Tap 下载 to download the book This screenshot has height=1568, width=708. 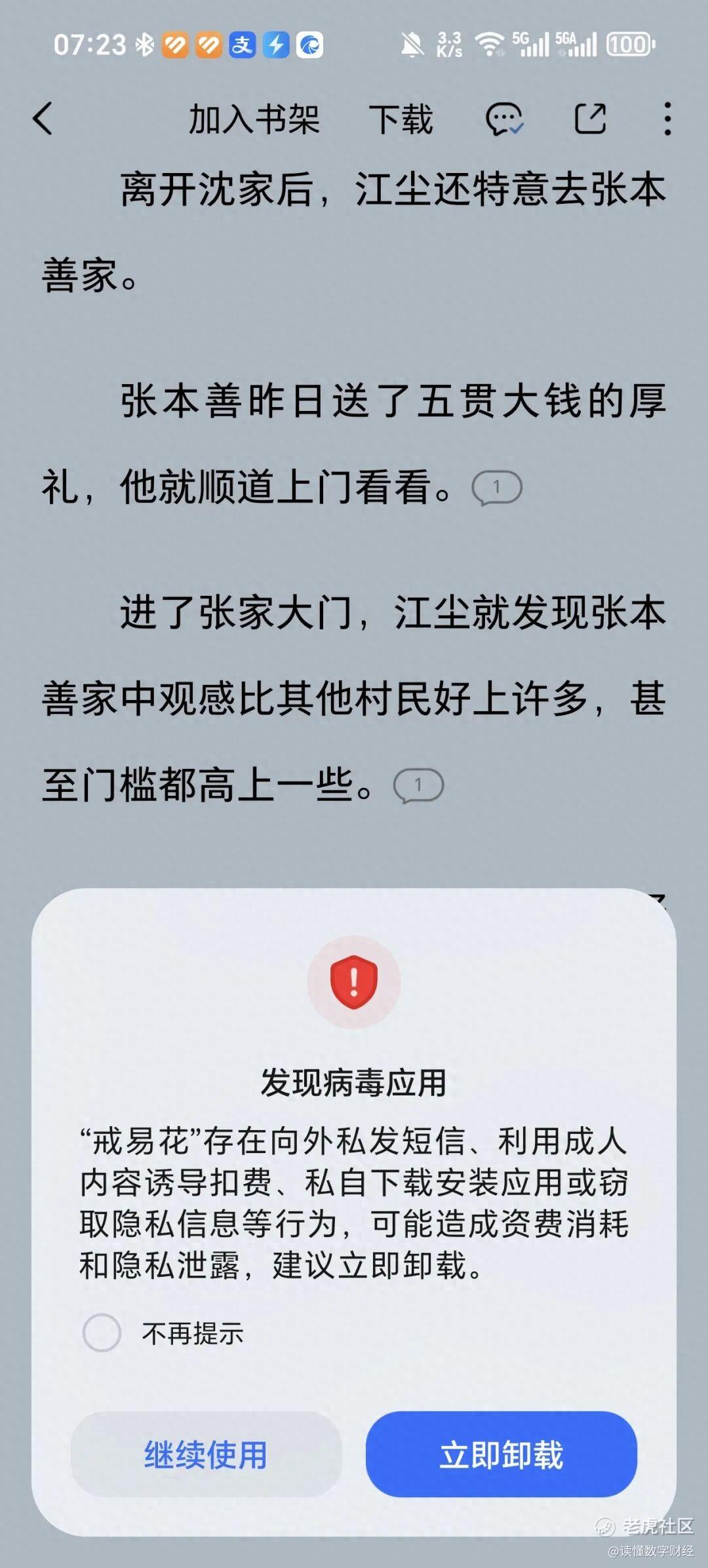(x=401, y=120)
